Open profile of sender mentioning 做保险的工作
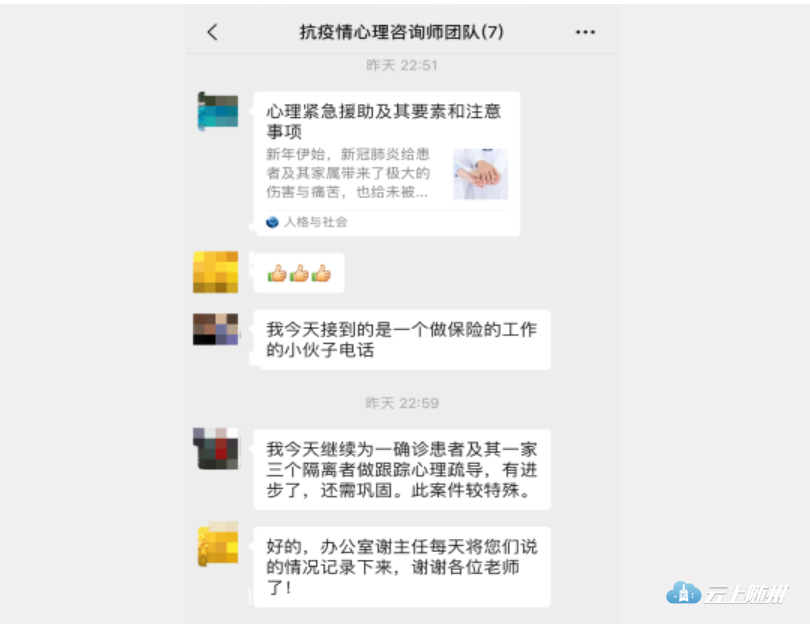Screen dimensions: 810x624 click(215, 330)
